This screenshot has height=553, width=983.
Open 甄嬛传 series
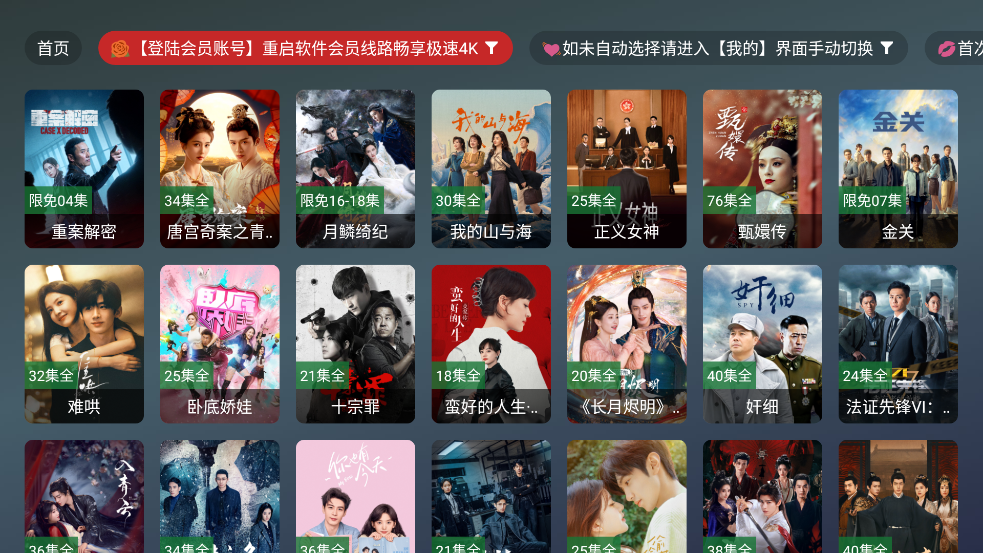(762, 168)
